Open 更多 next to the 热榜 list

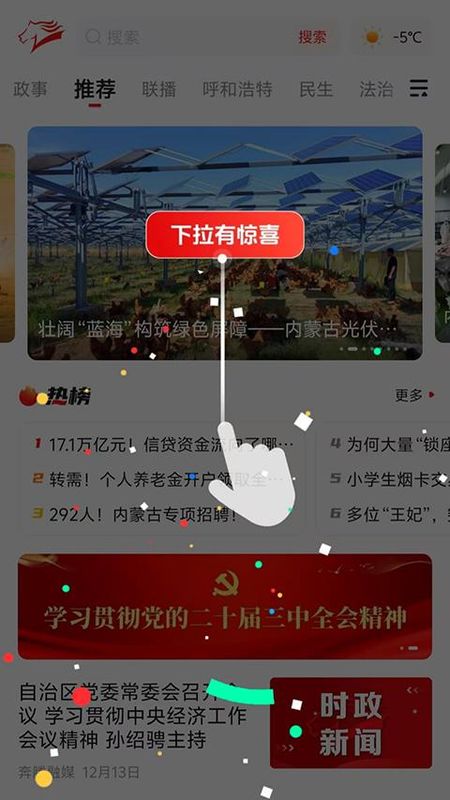pyautogui.click(x=415, y=395)
